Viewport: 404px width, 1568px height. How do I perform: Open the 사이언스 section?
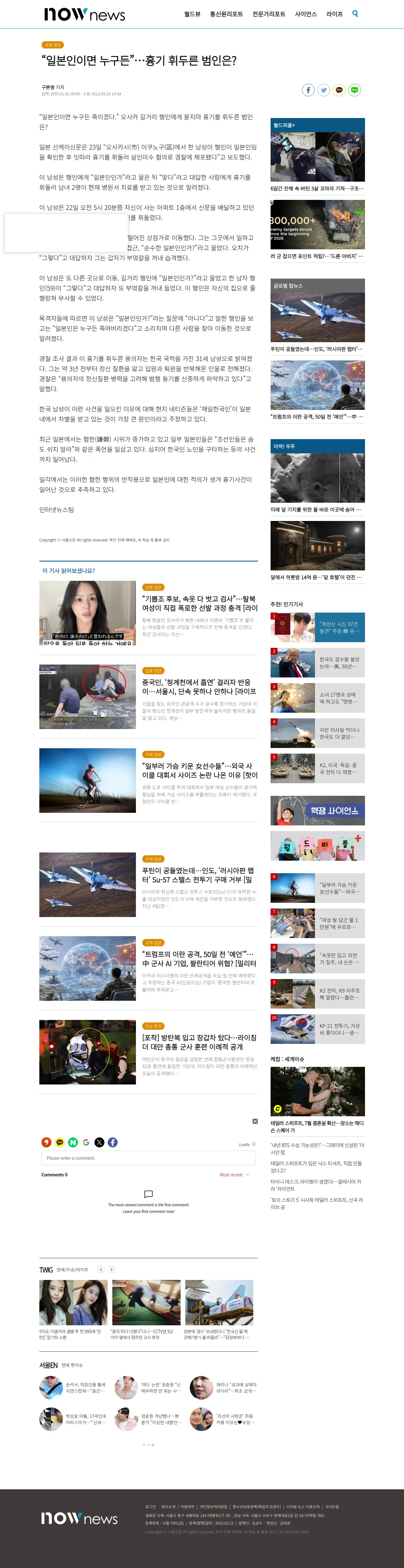click(306, 14)
